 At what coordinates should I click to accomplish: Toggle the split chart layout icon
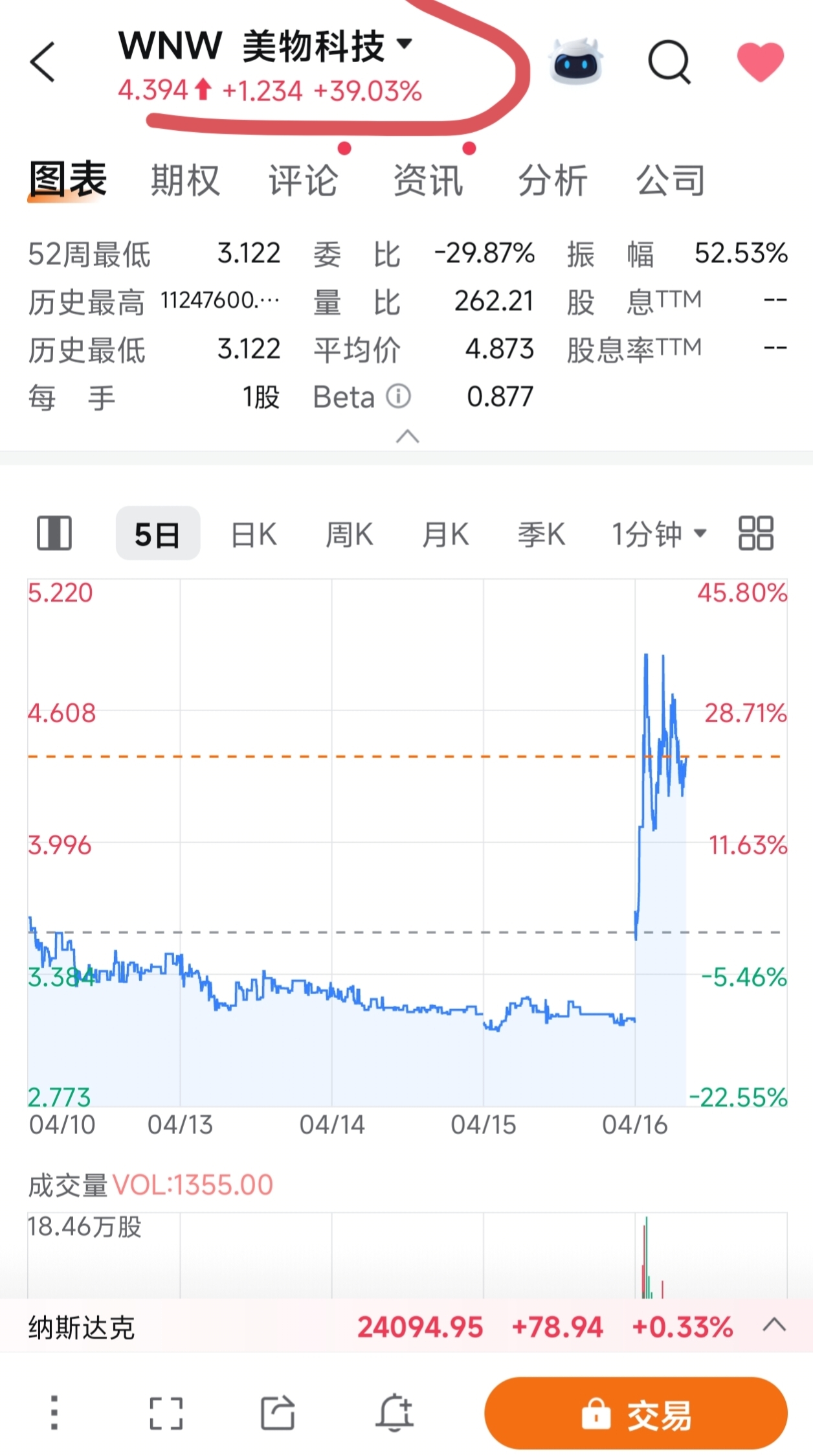point(54,534)
